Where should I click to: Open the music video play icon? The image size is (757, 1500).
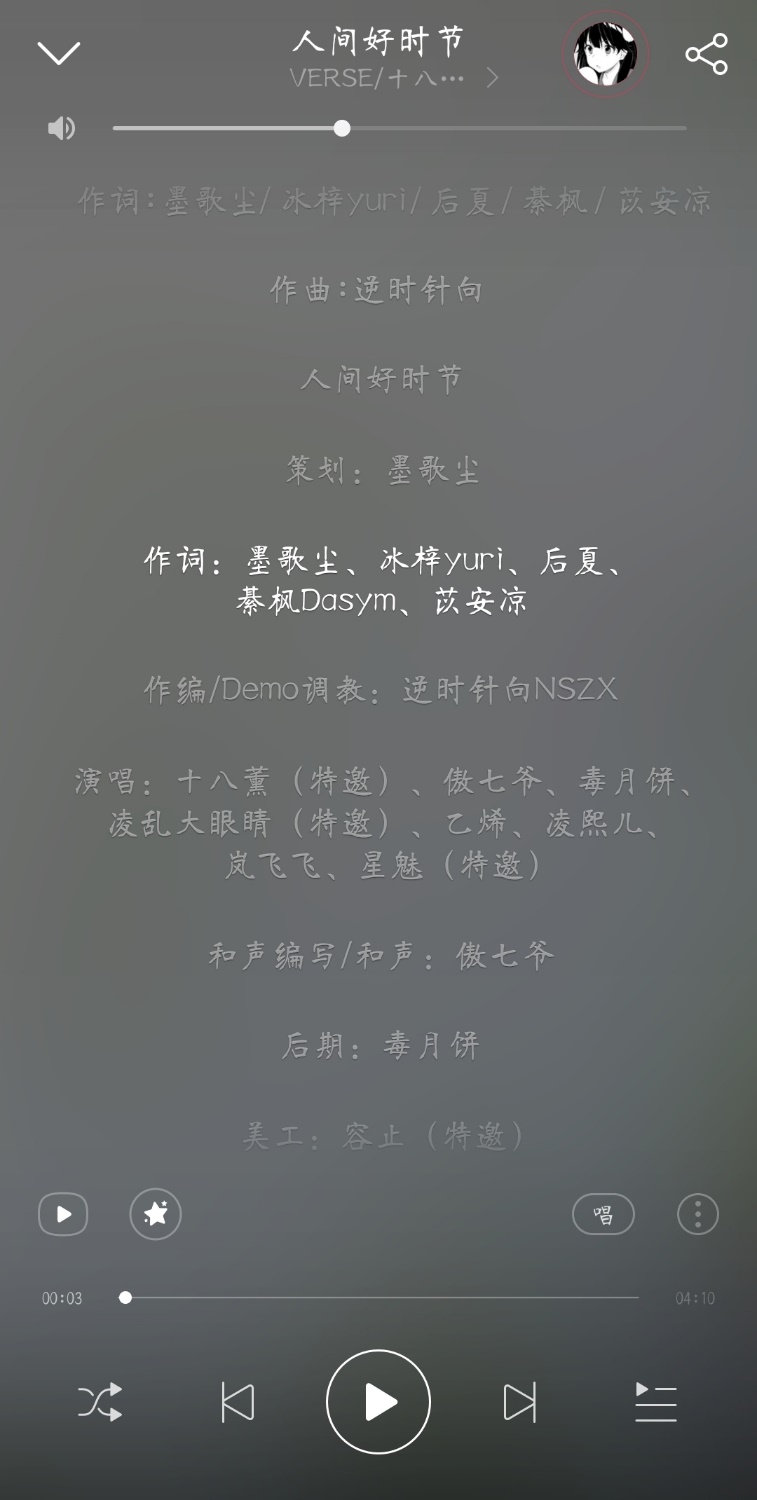63,1214
